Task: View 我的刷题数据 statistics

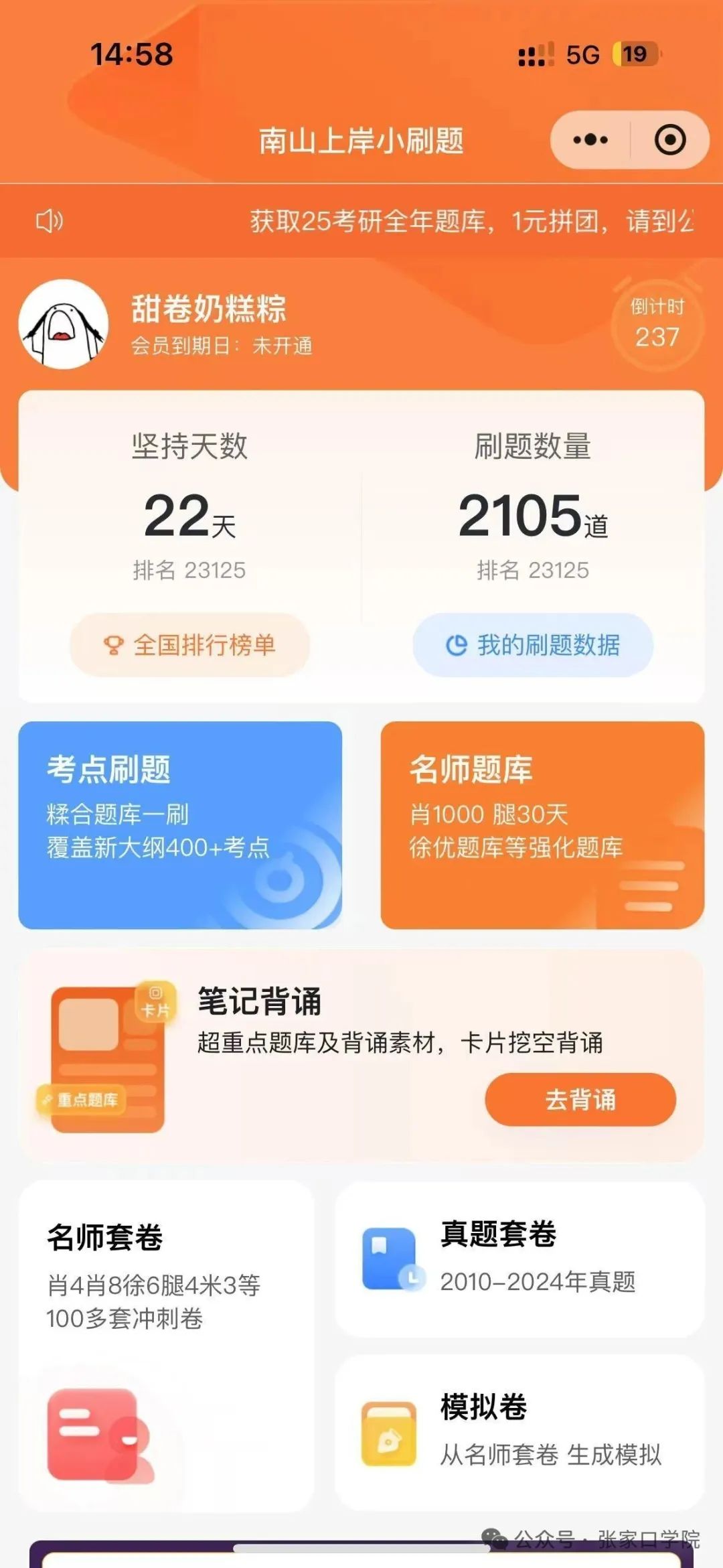Action: tap(532, 644)
